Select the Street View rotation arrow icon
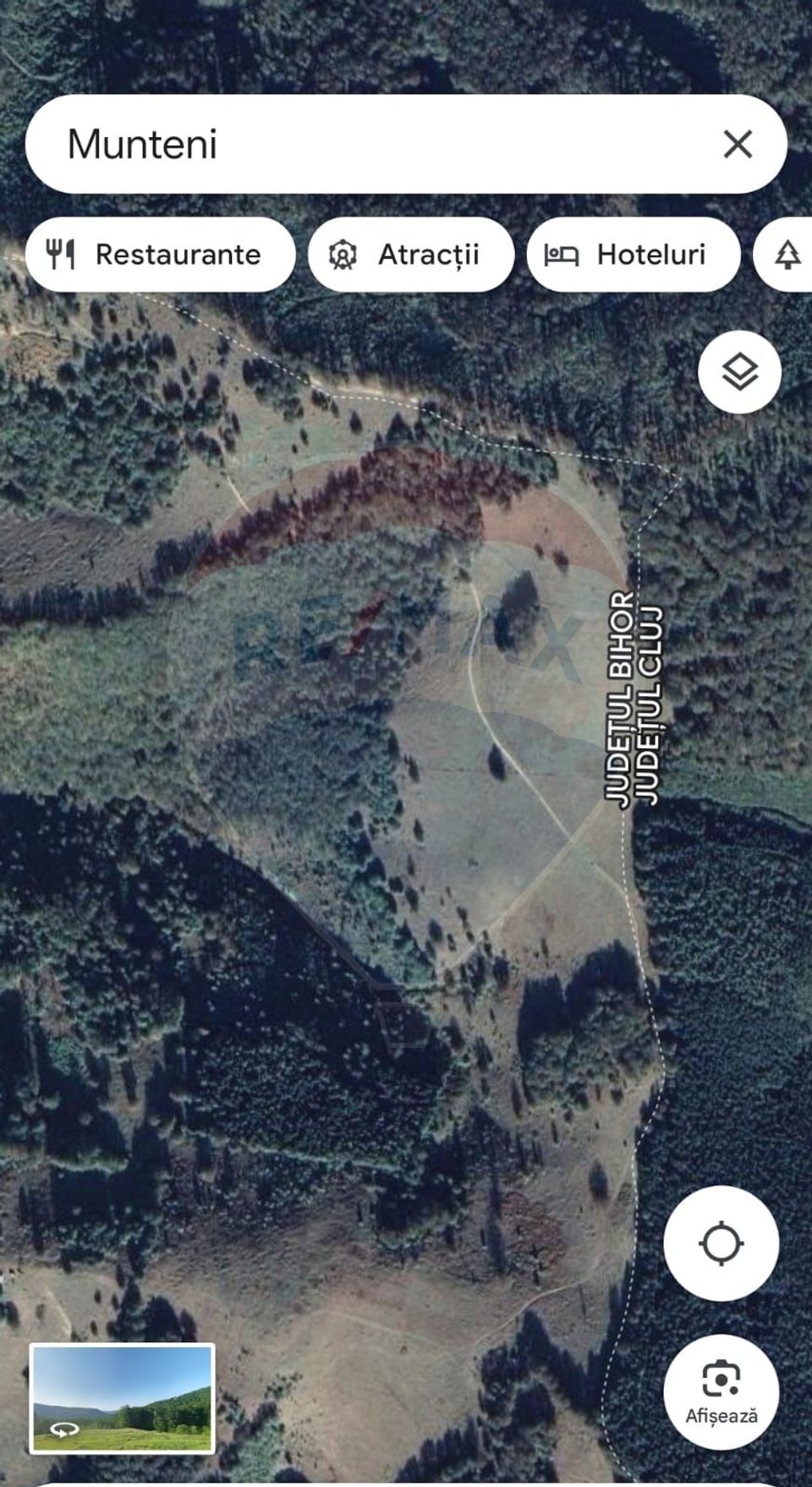This screenshot has width=812, height=1487. point(66,1431)
